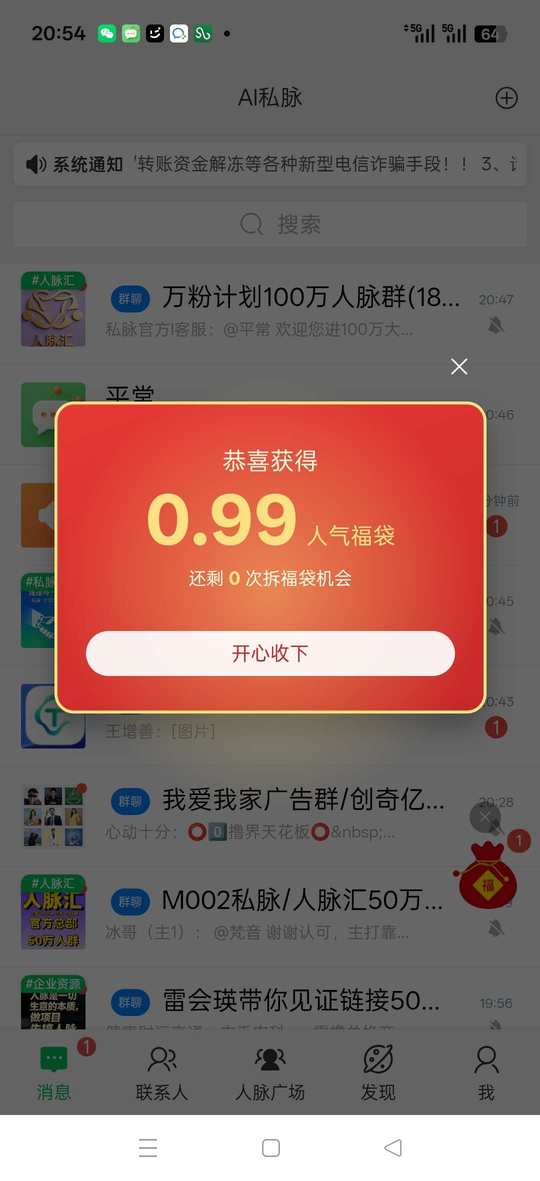Image resolution: width=540 pixels, height=1181 pixels.
Task: Go to the system home button
Action: point(270,1148)
